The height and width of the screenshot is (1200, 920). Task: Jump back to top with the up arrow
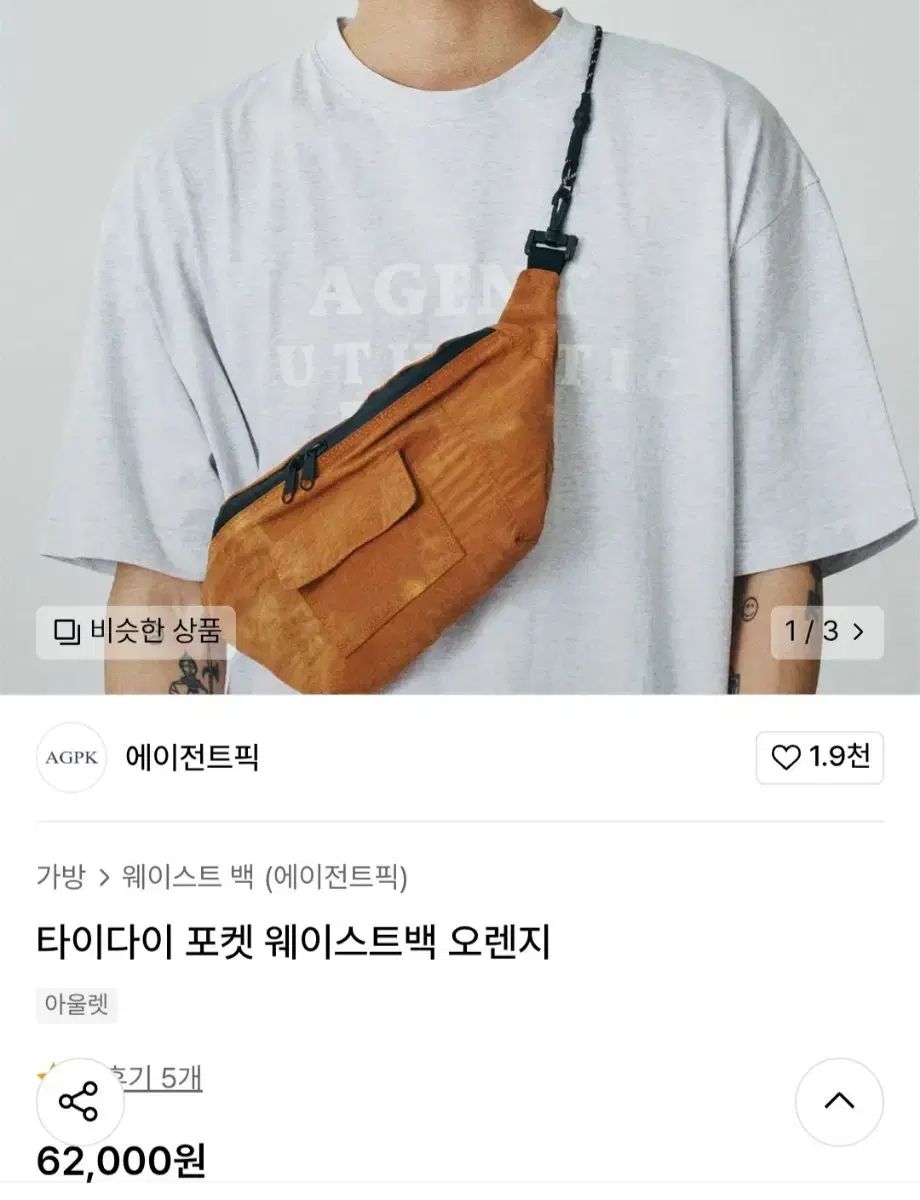(838, 1101)
